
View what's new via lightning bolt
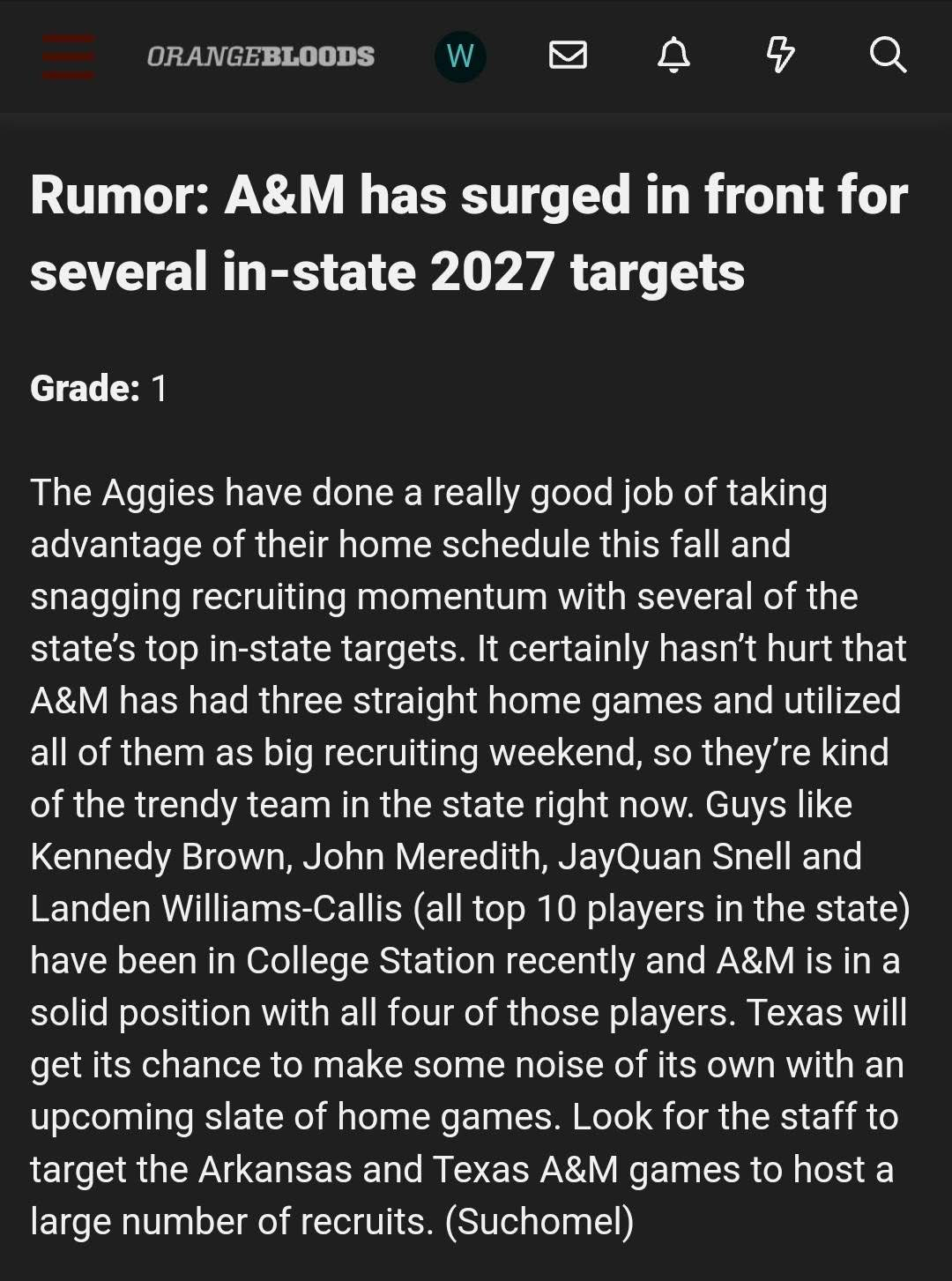780,56
